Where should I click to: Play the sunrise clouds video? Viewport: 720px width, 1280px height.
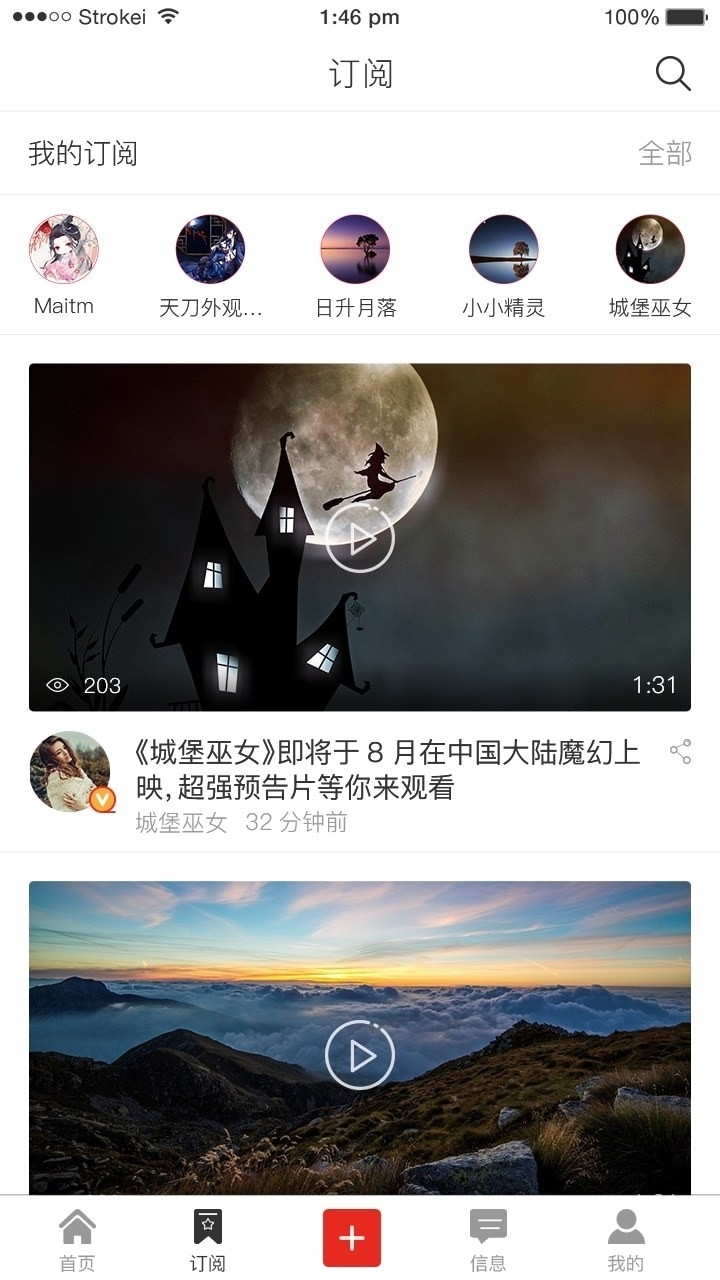(x=360, y=1054)
